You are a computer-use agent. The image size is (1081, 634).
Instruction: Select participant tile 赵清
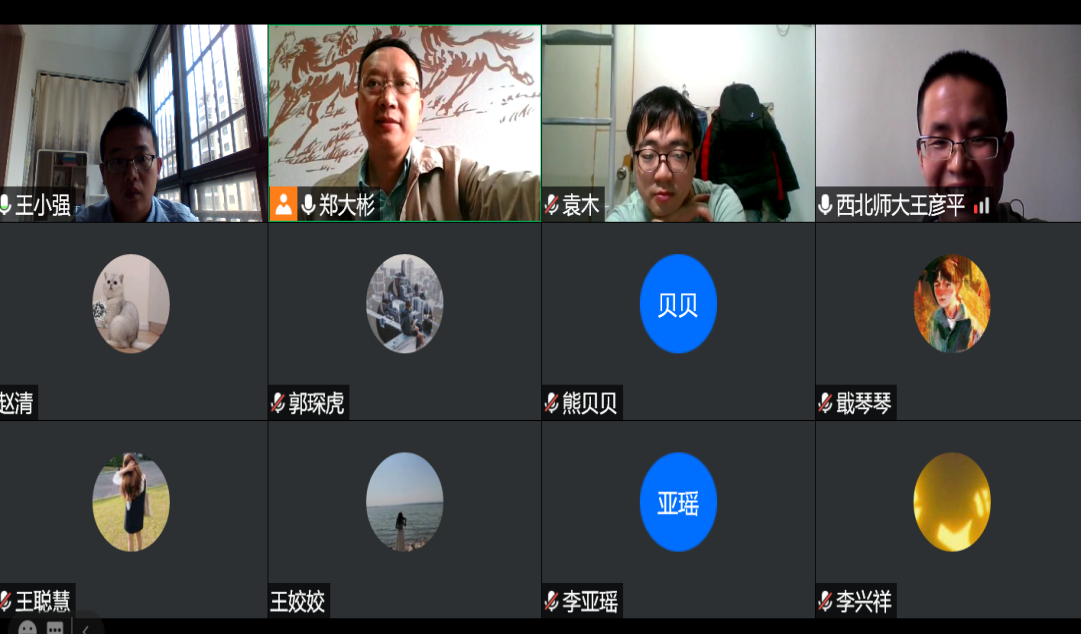[x=133, y=320]
